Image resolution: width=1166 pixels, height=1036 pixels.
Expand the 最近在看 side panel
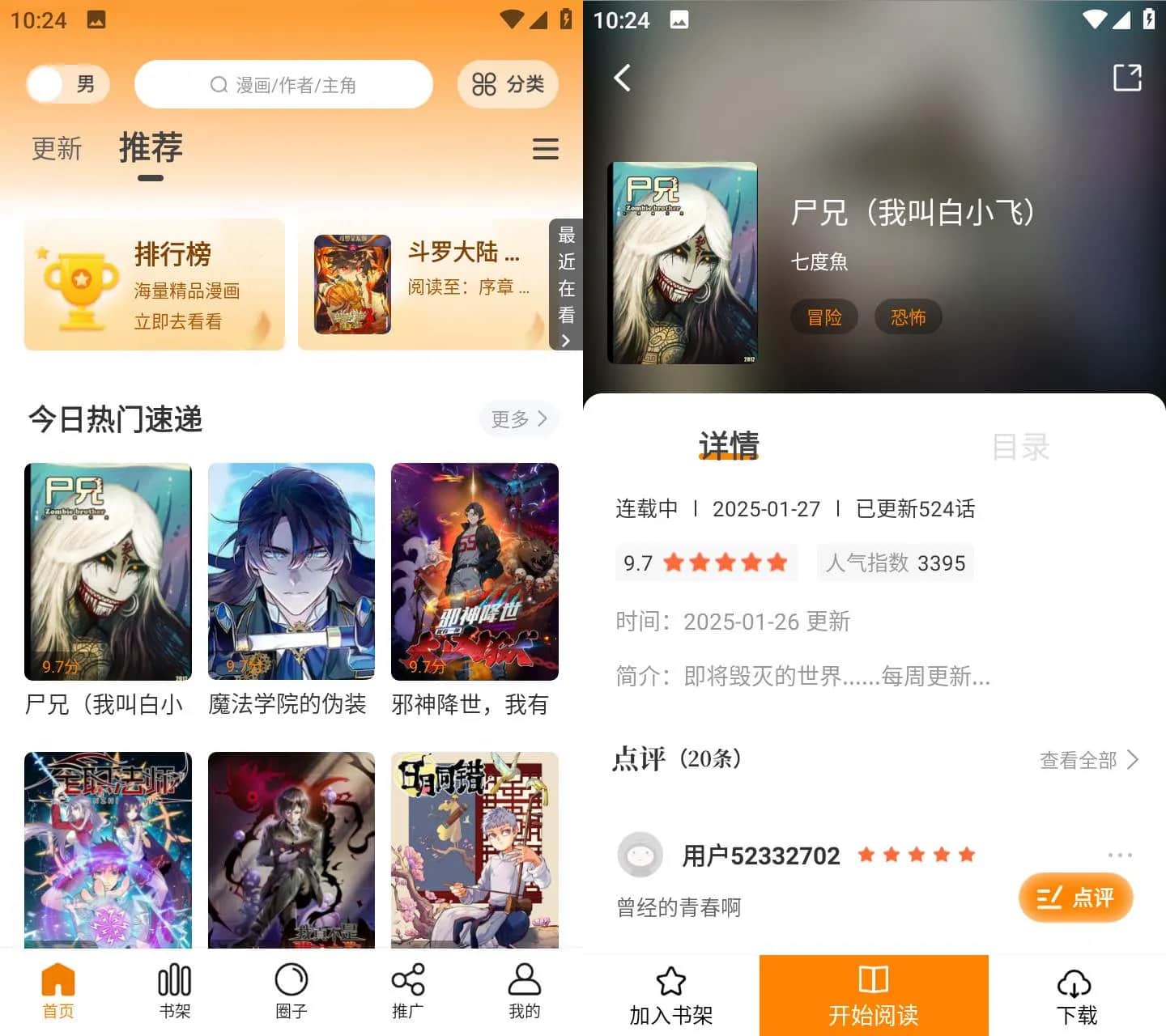[566, 285]
